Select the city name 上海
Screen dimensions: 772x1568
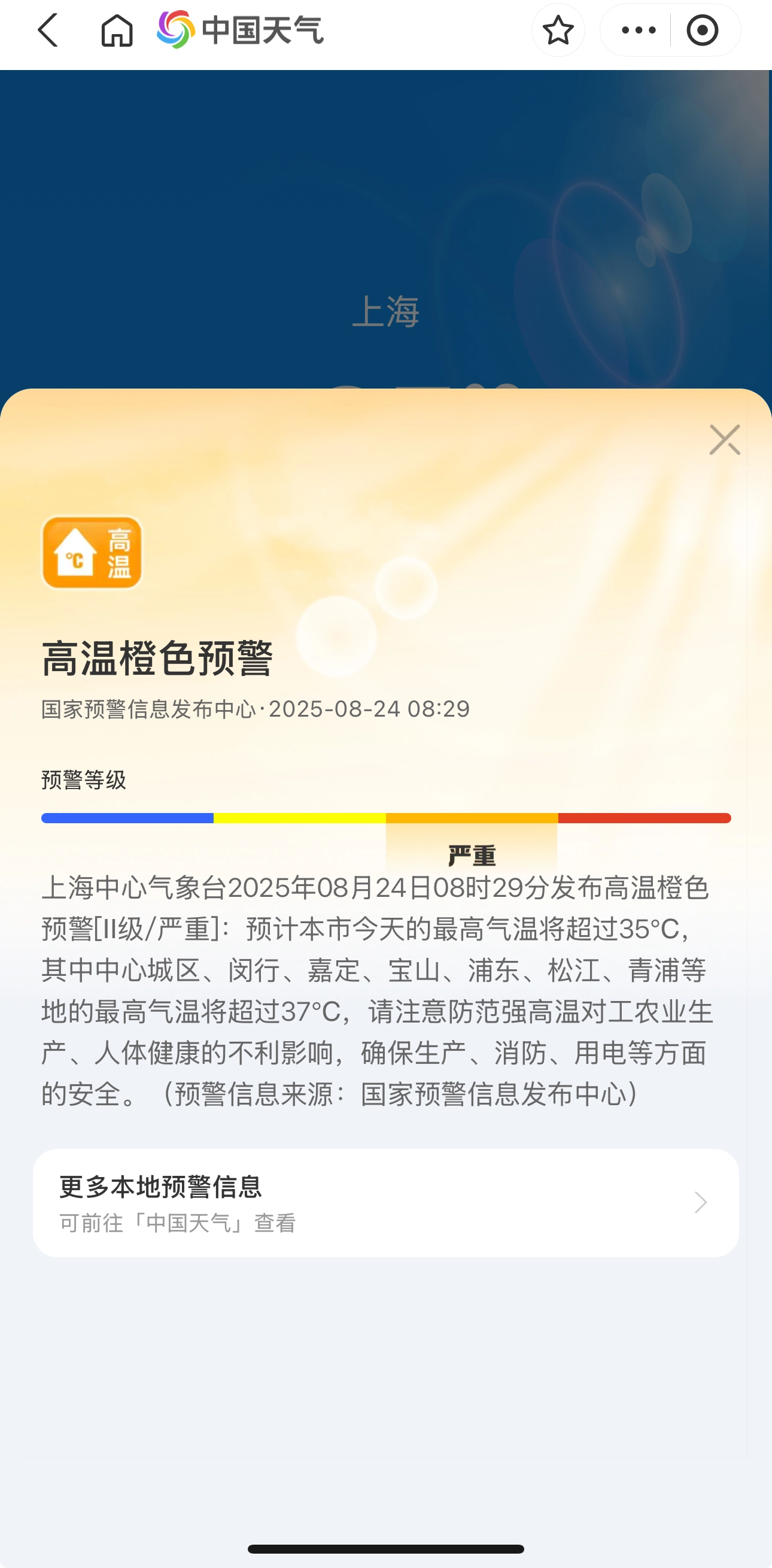click(x=385, y=313)
